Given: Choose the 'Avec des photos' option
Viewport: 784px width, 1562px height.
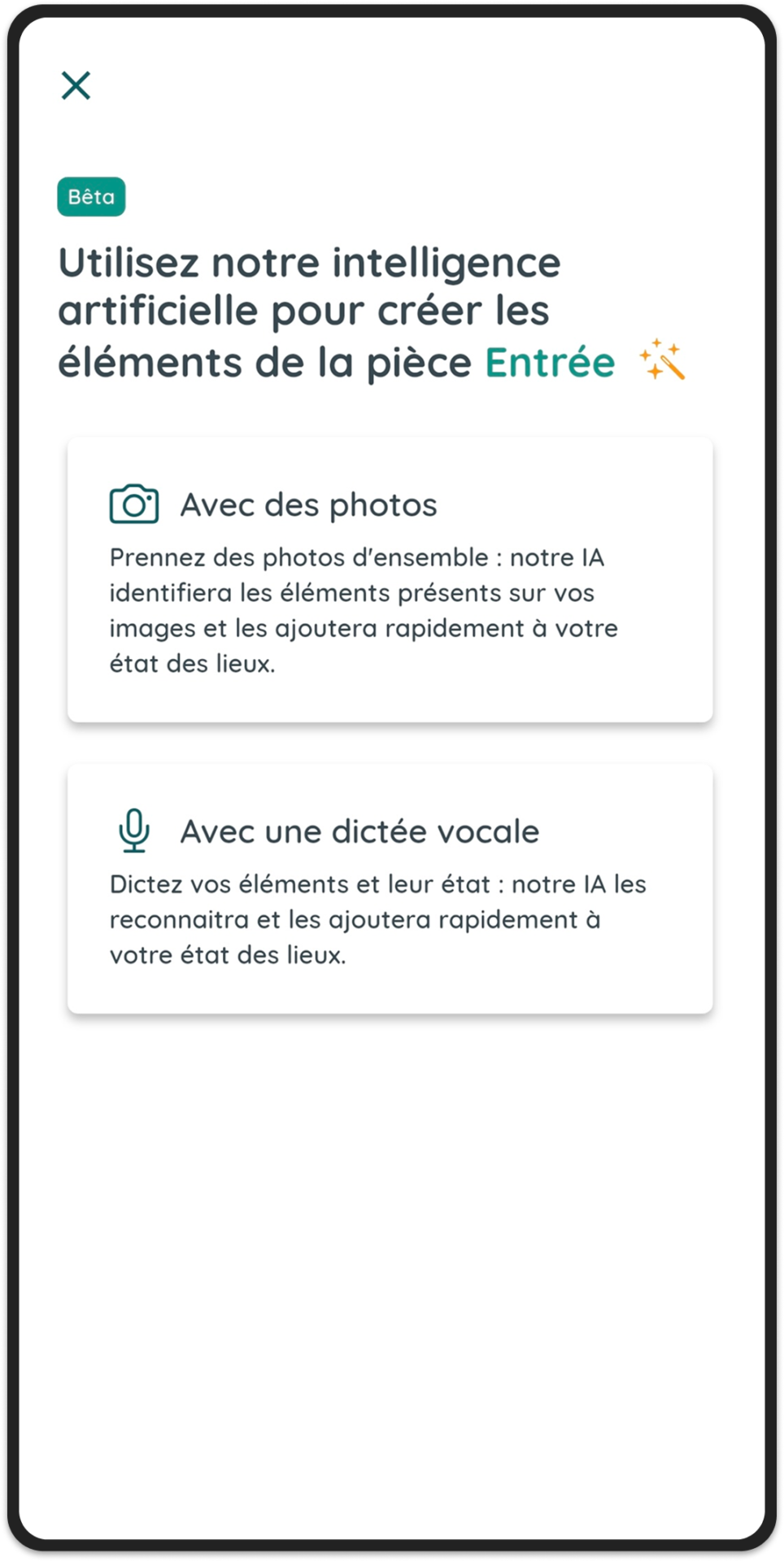Looking at the screenshot, I should point(390,579).
